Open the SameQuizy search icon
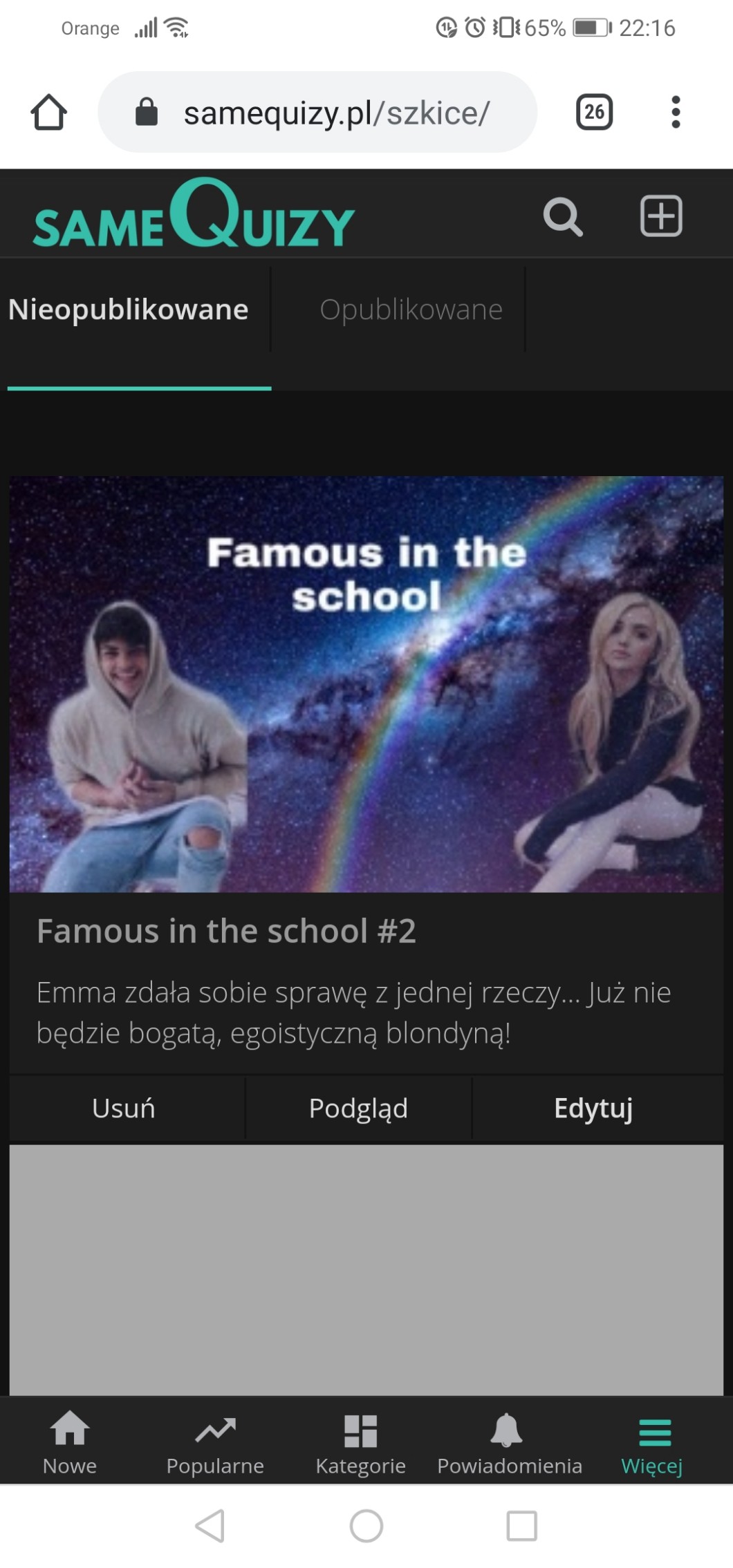Image resolution: width=733 pixels, height=1568 pixels. coord(562,217)
